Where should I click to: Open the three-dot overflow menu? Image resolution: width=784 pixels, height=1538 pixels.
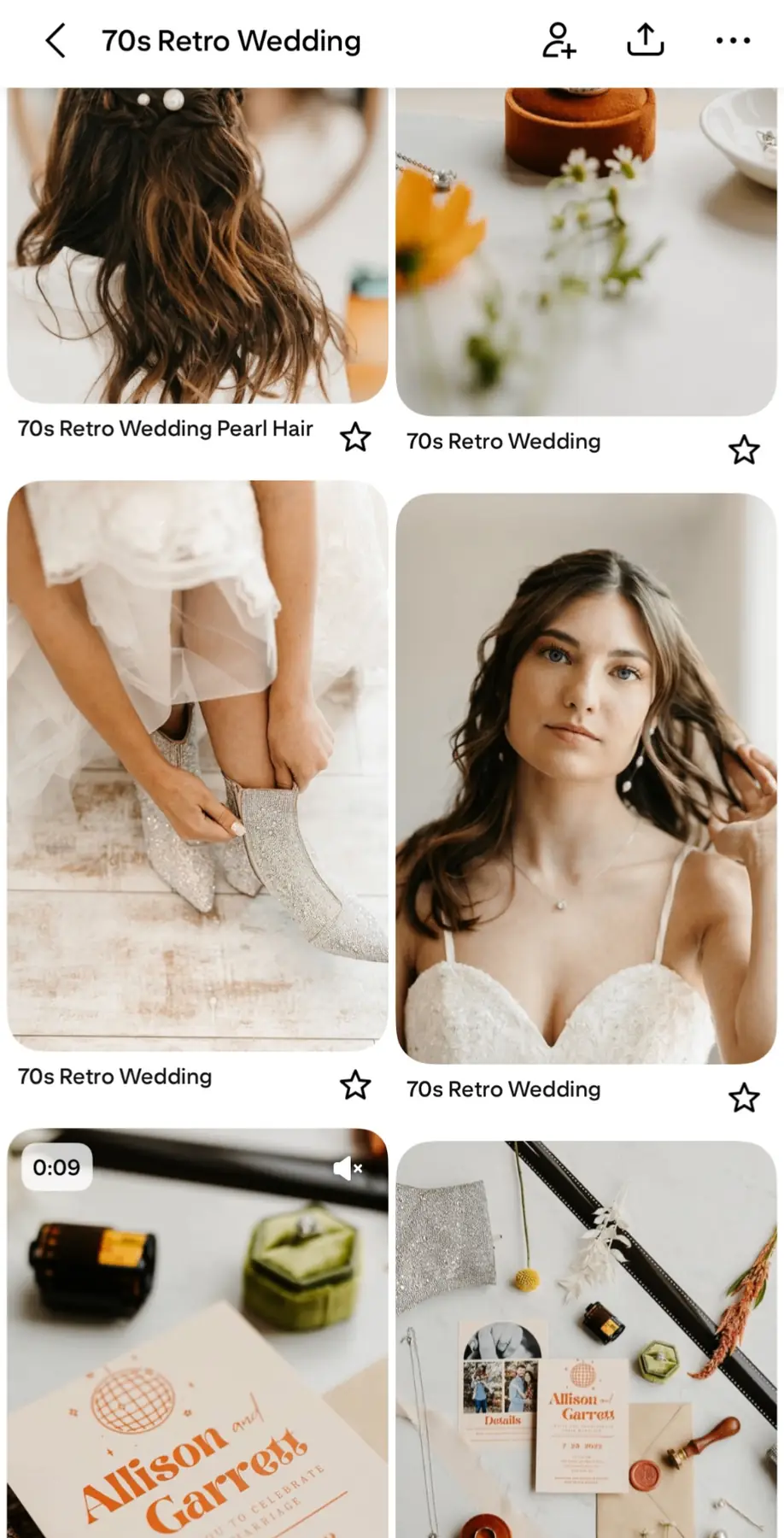[733, 40]
